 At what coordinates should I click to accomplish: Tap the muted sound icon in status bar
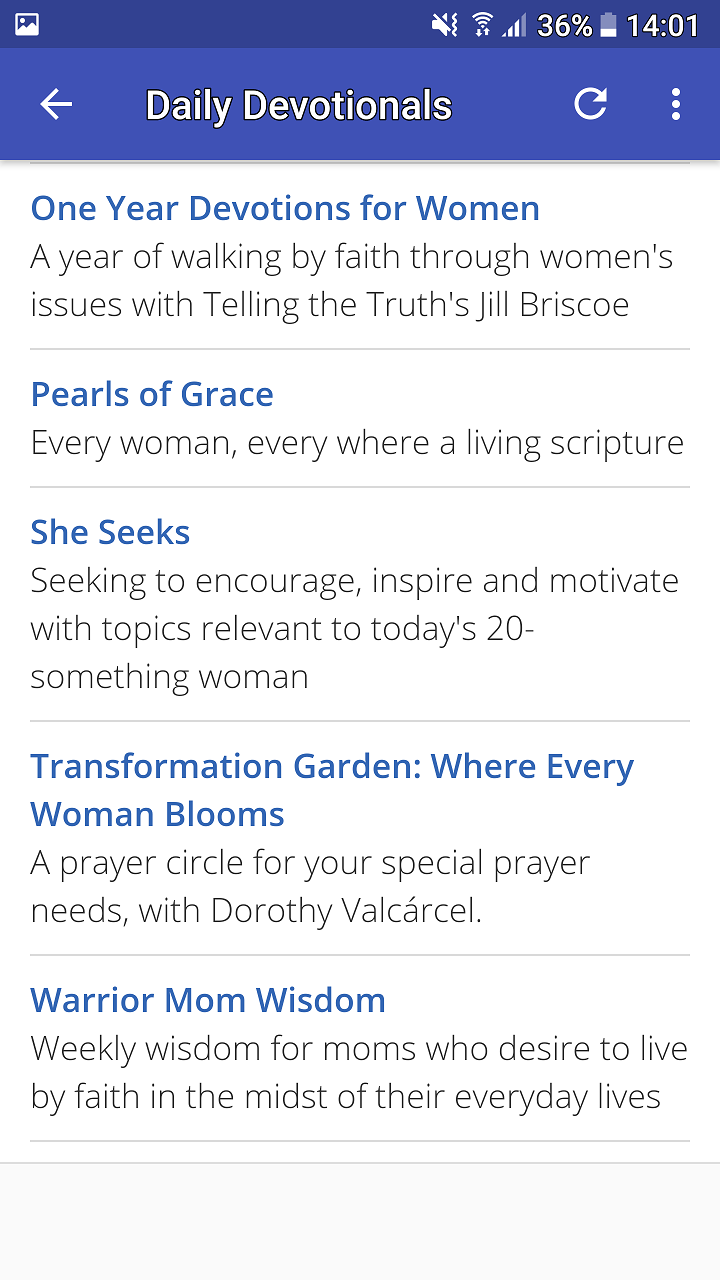(444, 24)
